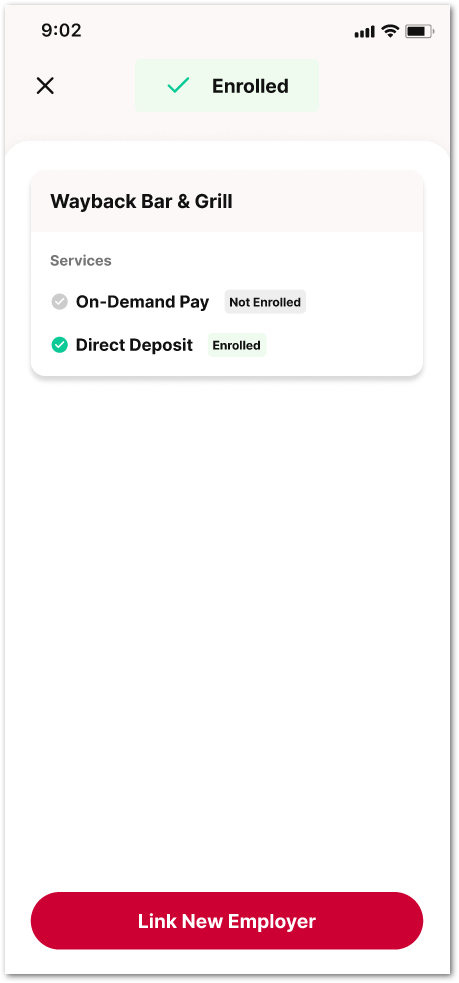The image size is (459, 983).
Task: Tap Link New Employer button
Action: point(227,921)
